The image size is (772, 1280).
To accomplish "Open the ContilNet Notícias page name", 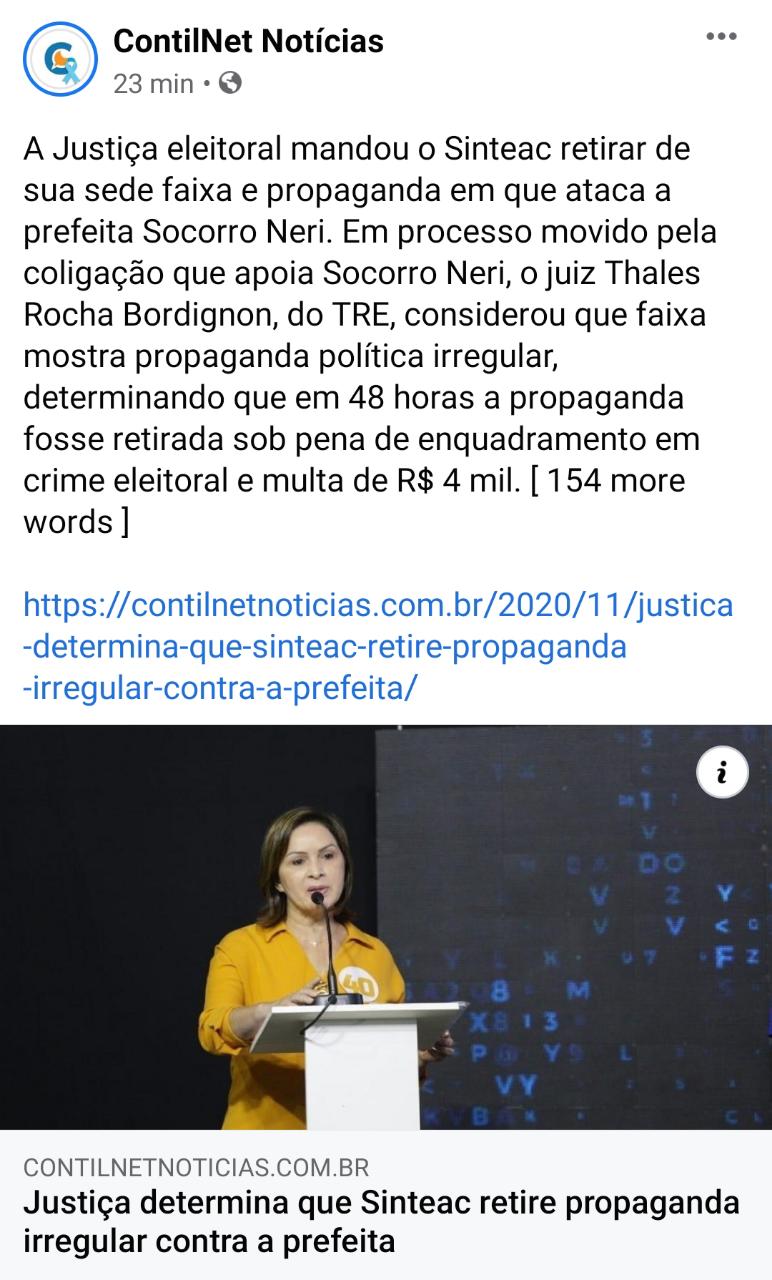I will [248, 42].
